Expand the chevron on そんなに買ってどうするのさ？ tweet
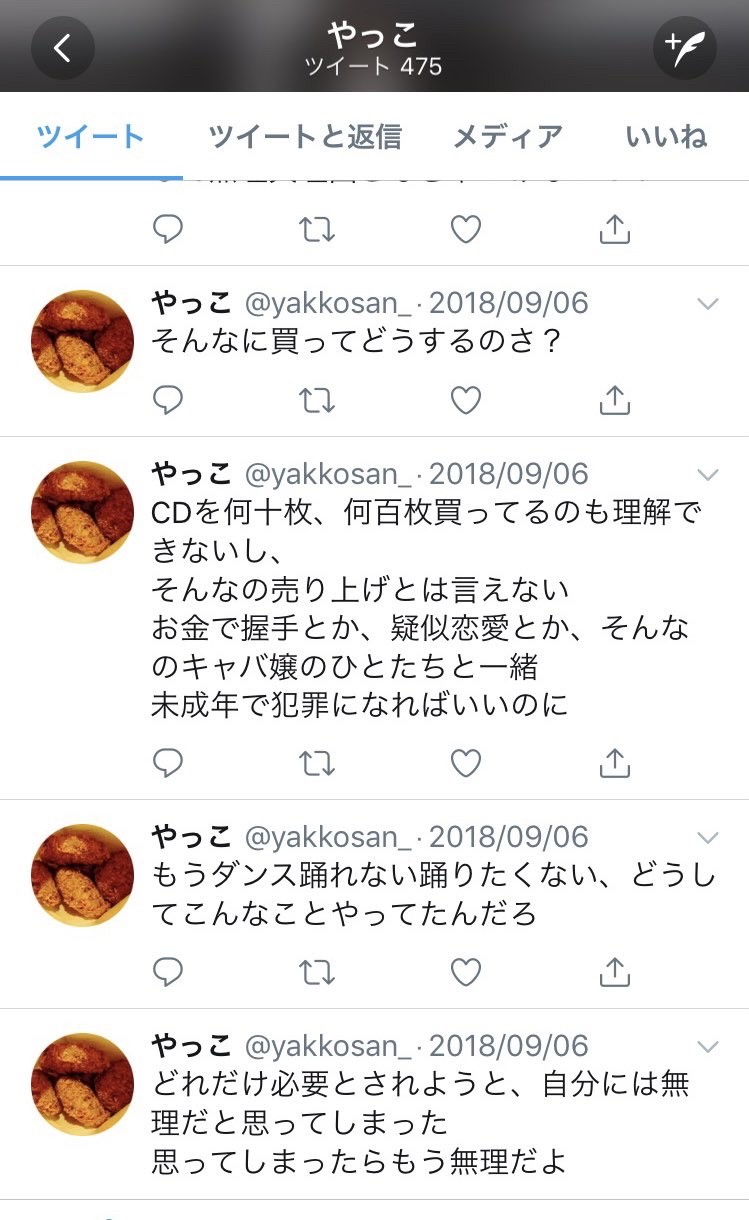This screenshot has width=749, height=1220. click(x=707, y=304)
